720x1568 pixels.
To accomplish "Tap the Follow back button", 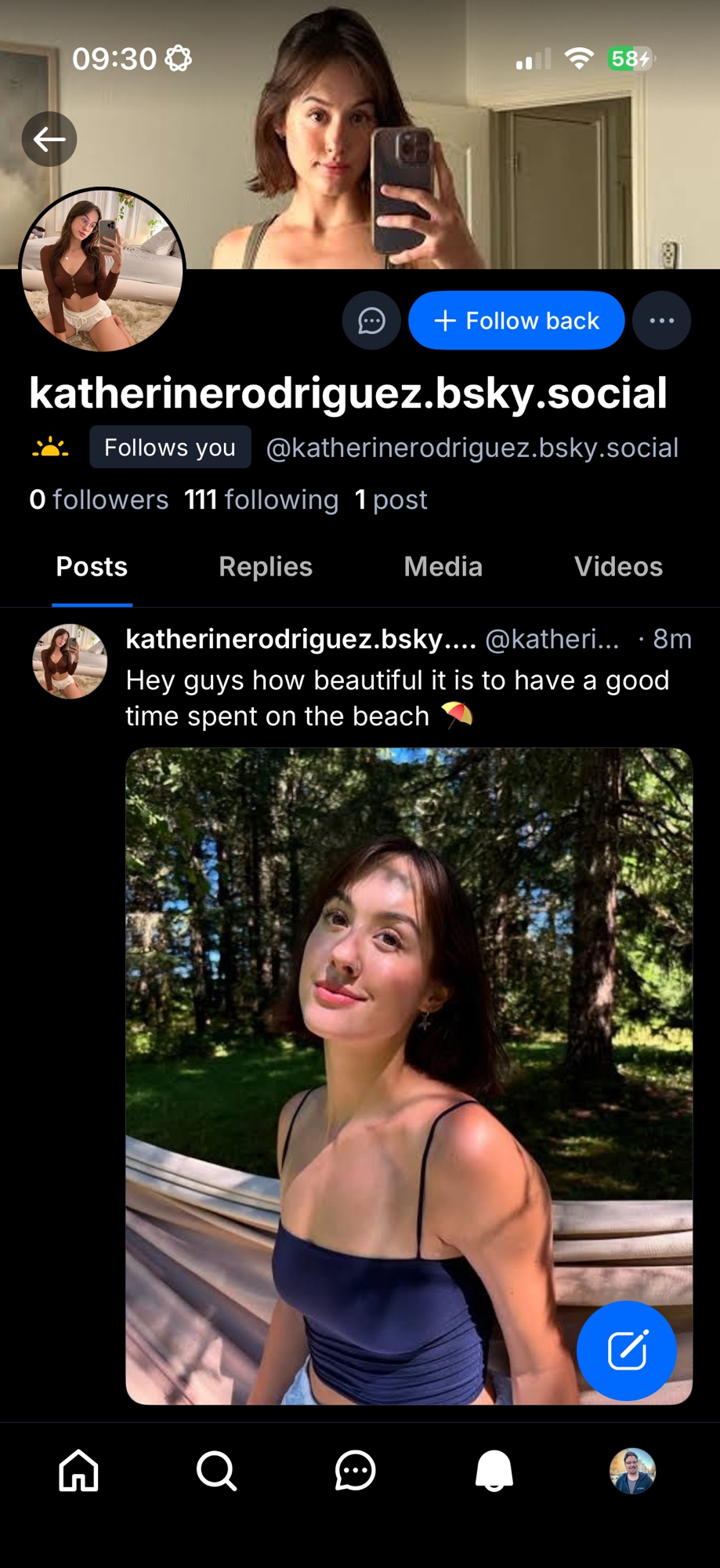I will coord(516,321).
